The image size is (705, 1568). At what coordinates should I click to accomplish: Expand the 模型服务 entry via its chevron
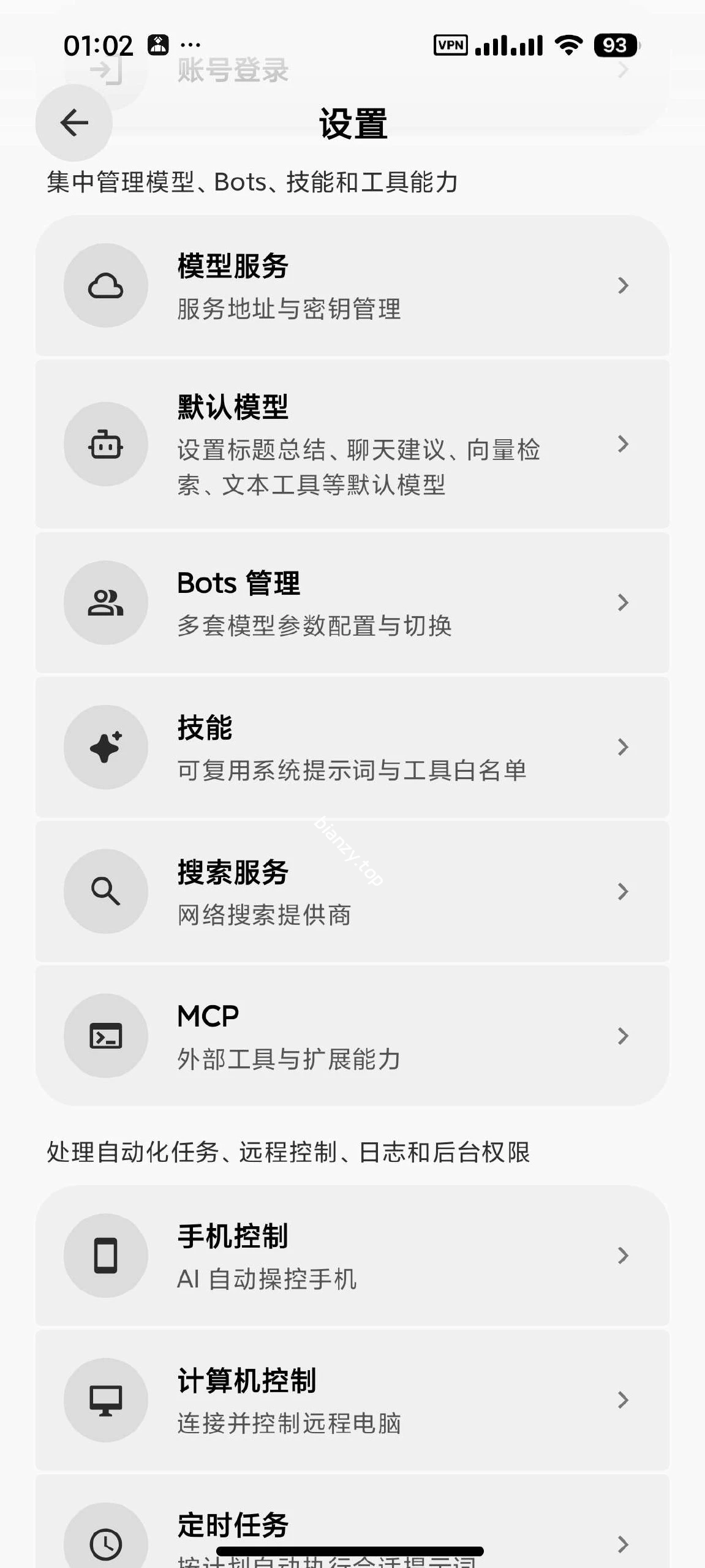pos(622,284)
